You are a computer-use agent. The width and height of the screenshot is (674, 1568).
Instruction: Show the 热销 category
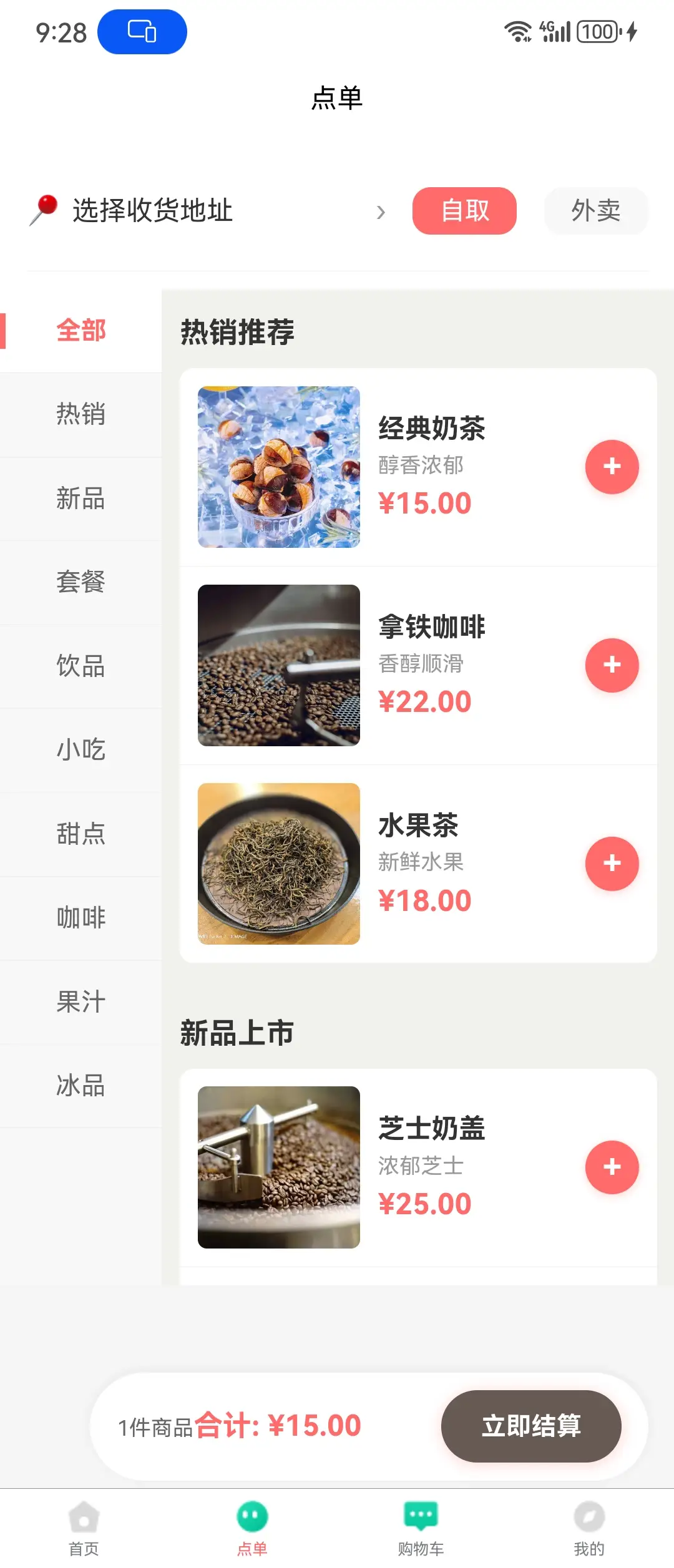click(81, 414)
